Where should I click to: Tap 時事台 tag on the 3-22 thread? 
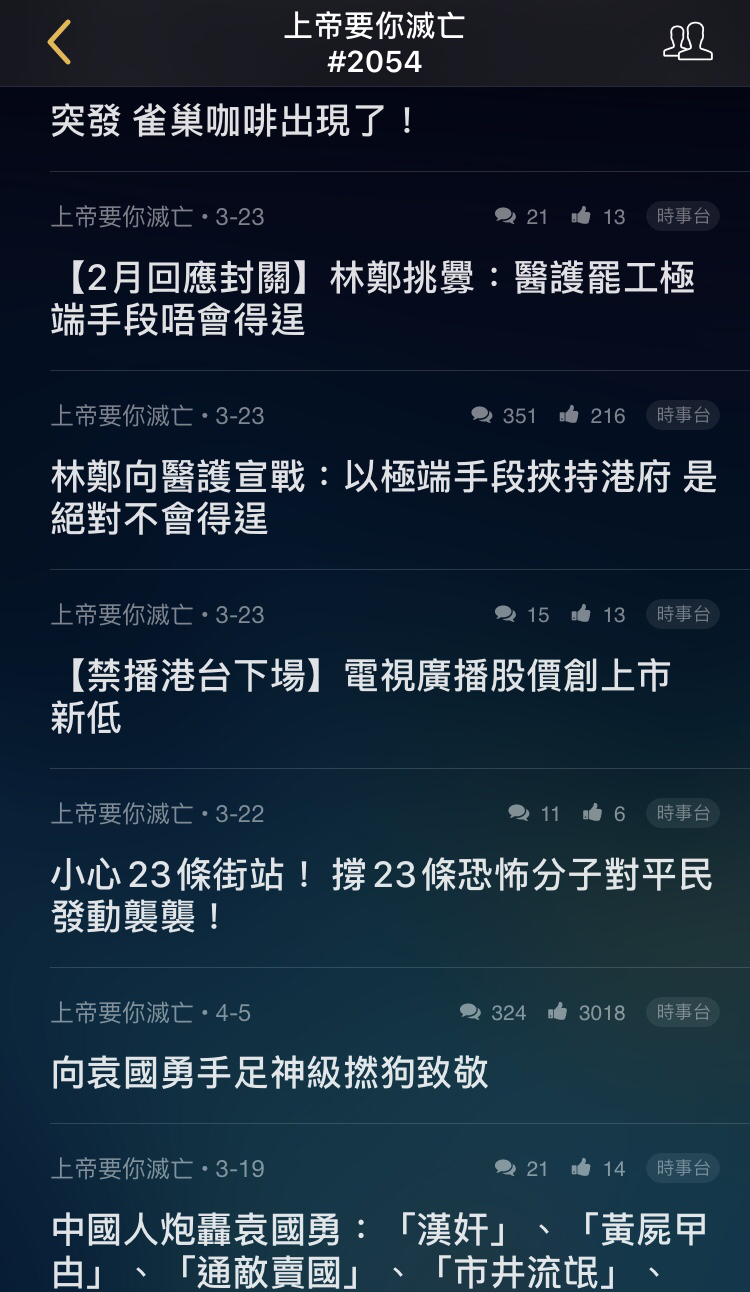tap(683, 813)
